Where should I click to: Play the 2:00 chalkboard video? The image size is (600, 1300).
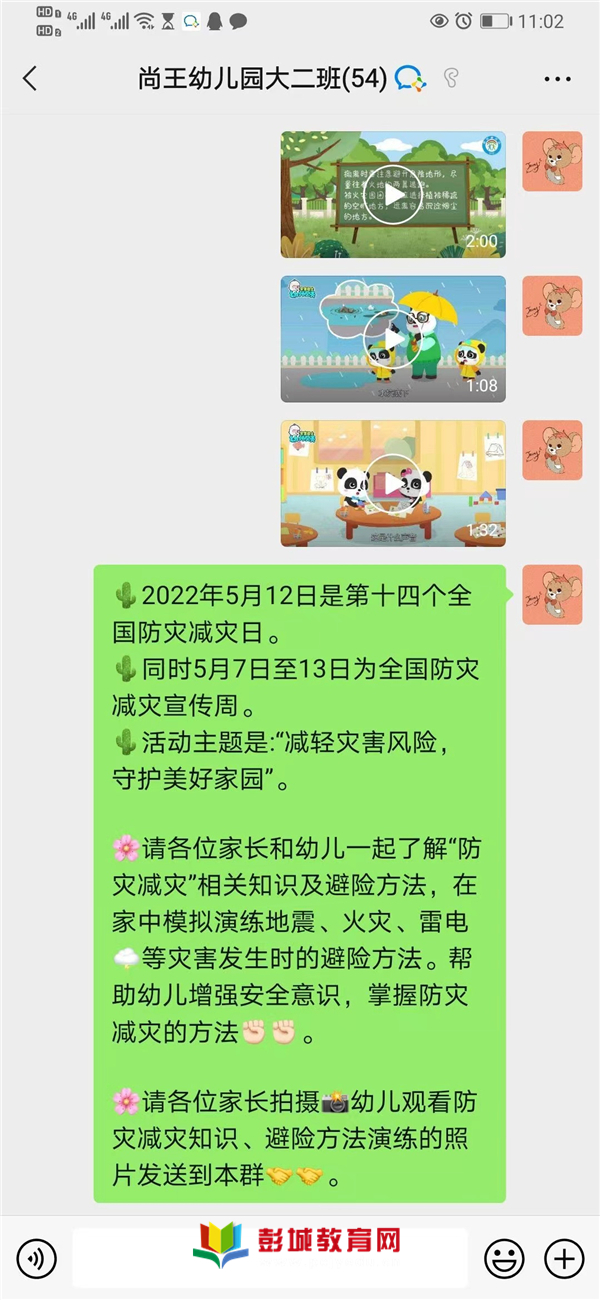tap(393, 194)
